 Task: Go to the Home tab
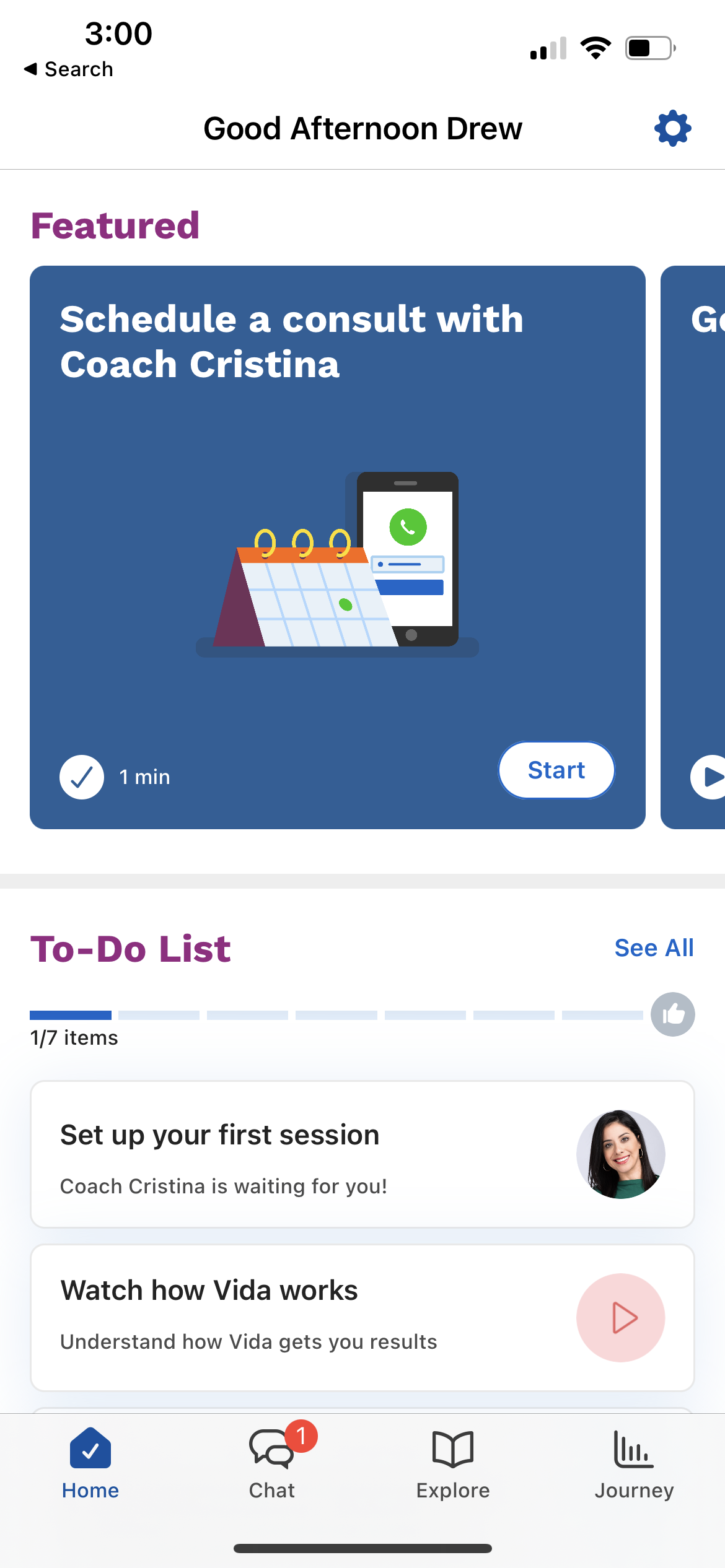(x=90, y=1463)
